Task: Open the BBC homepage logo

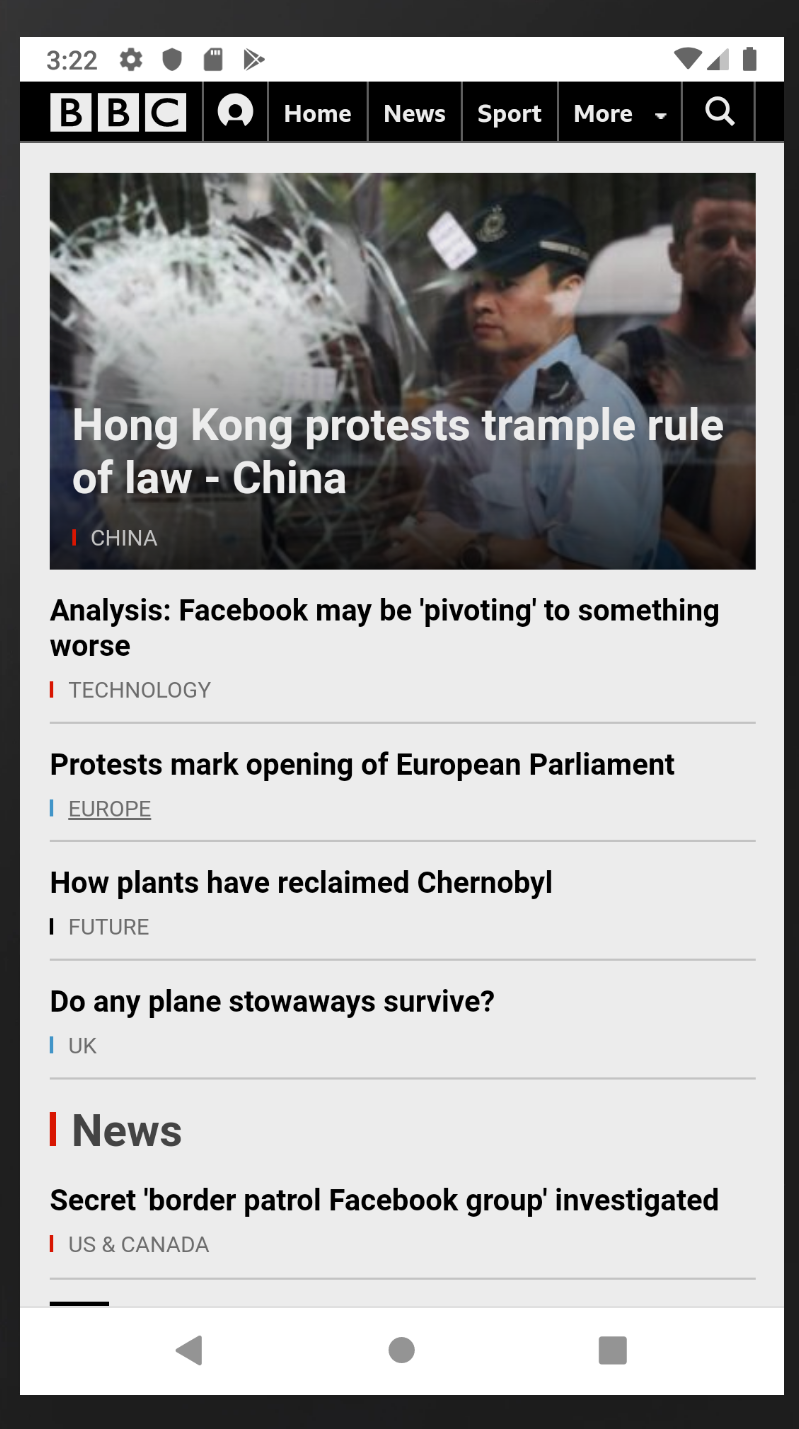Action: [118, 113]
